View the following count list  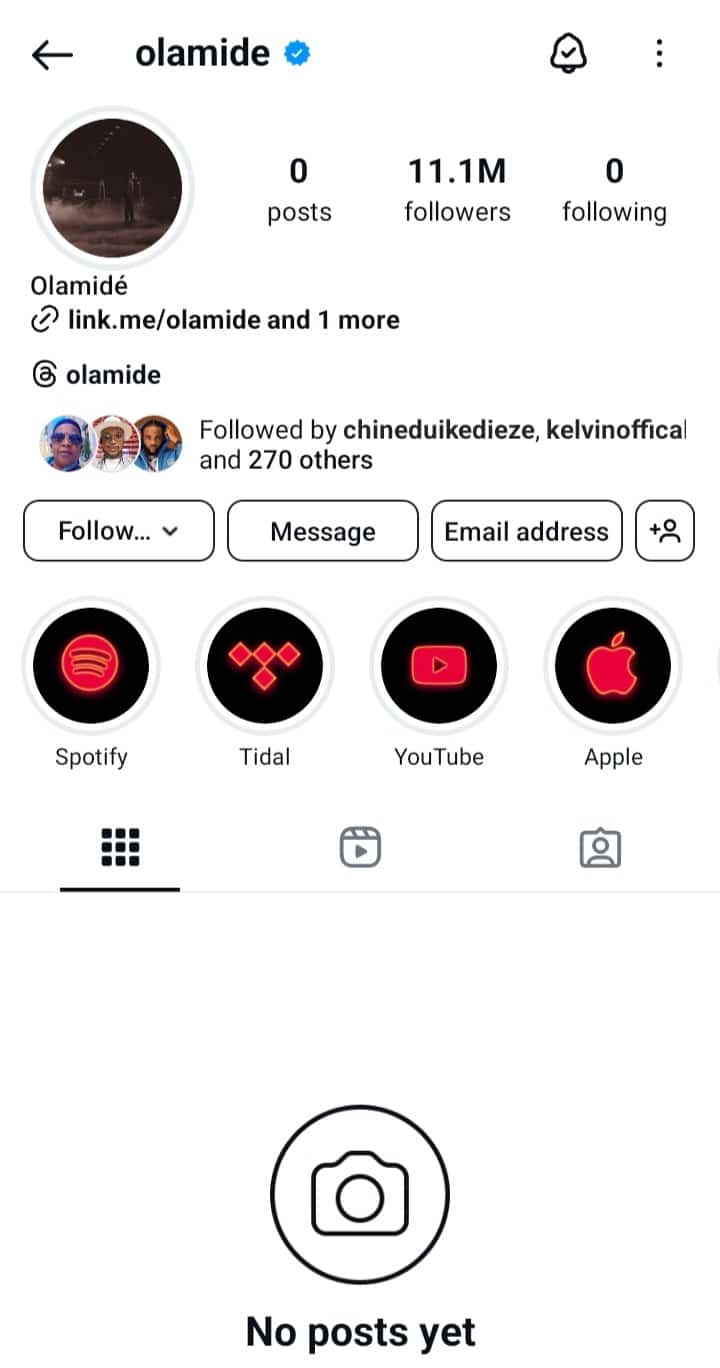point(614,189)
